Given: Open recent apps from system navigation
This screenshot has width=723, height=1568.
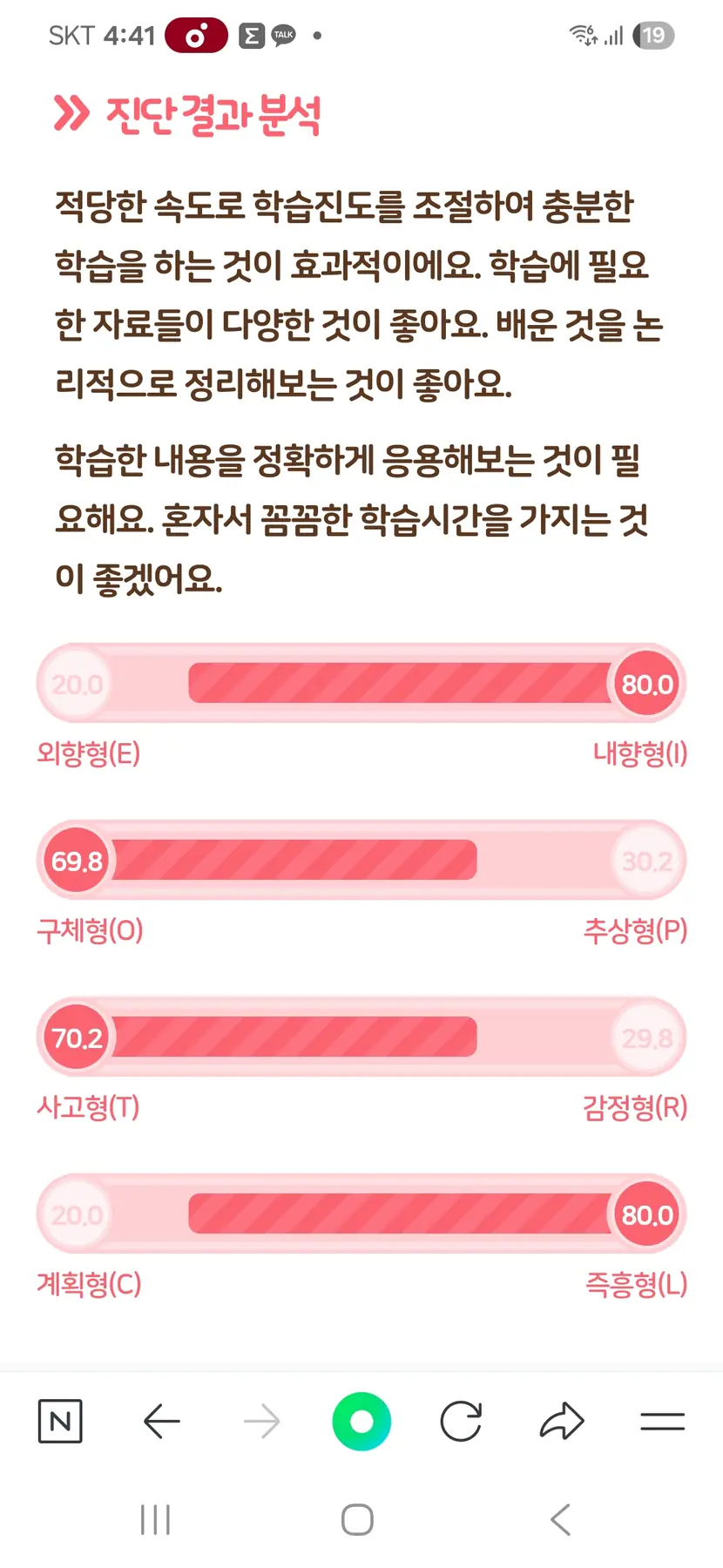Looking at the screenshot, I should 155,1520.
